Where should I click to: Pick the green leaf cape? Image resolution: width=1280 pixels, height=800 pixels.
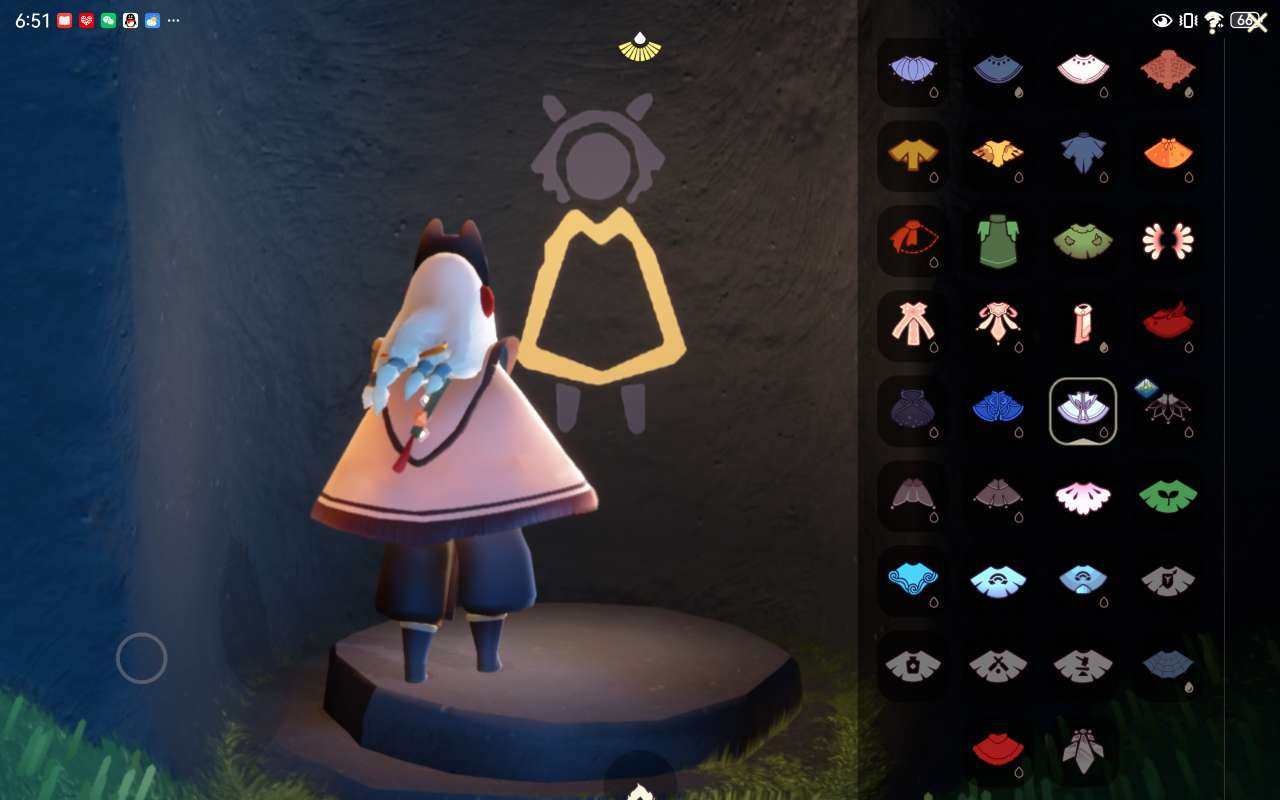point(1082,241)
